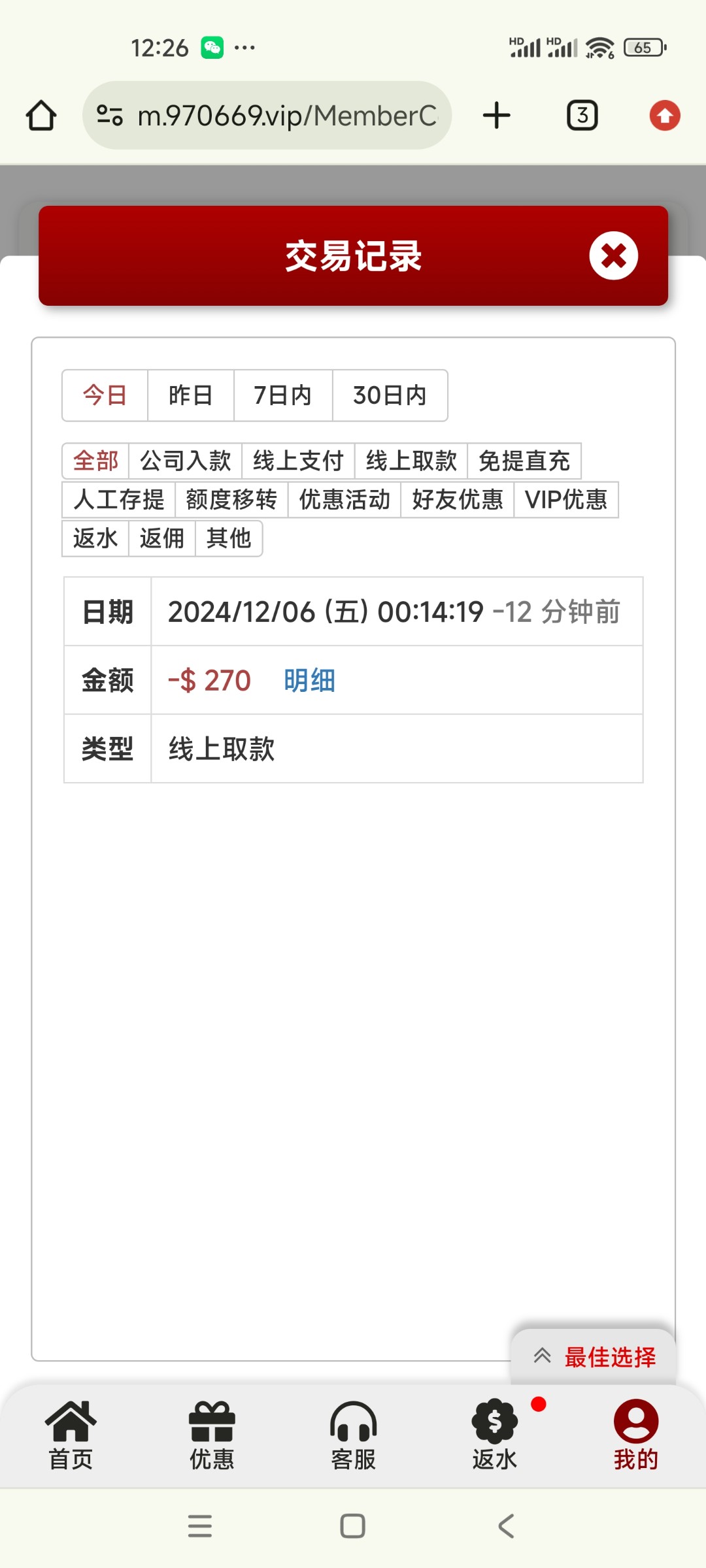Show only 线上取款 filter records
Viewport: 706px width, 1568px height.
pyautogui.click(x=411, y=461)
